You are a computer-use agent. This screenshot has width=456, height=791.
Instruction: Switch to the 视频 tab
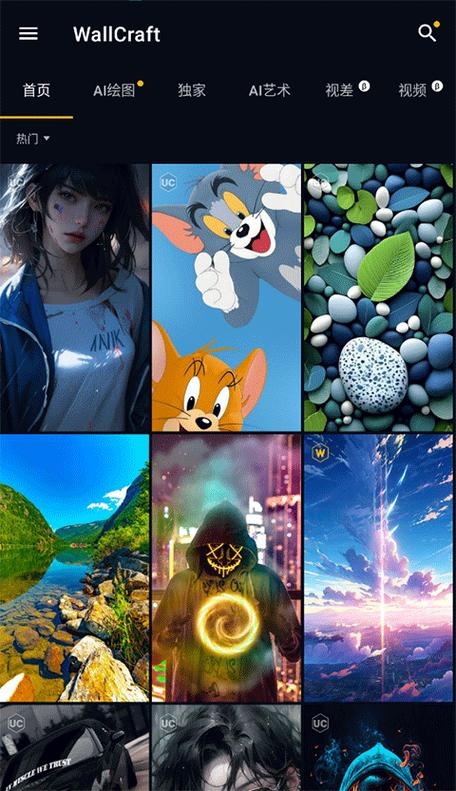click(x=413, y=90)
